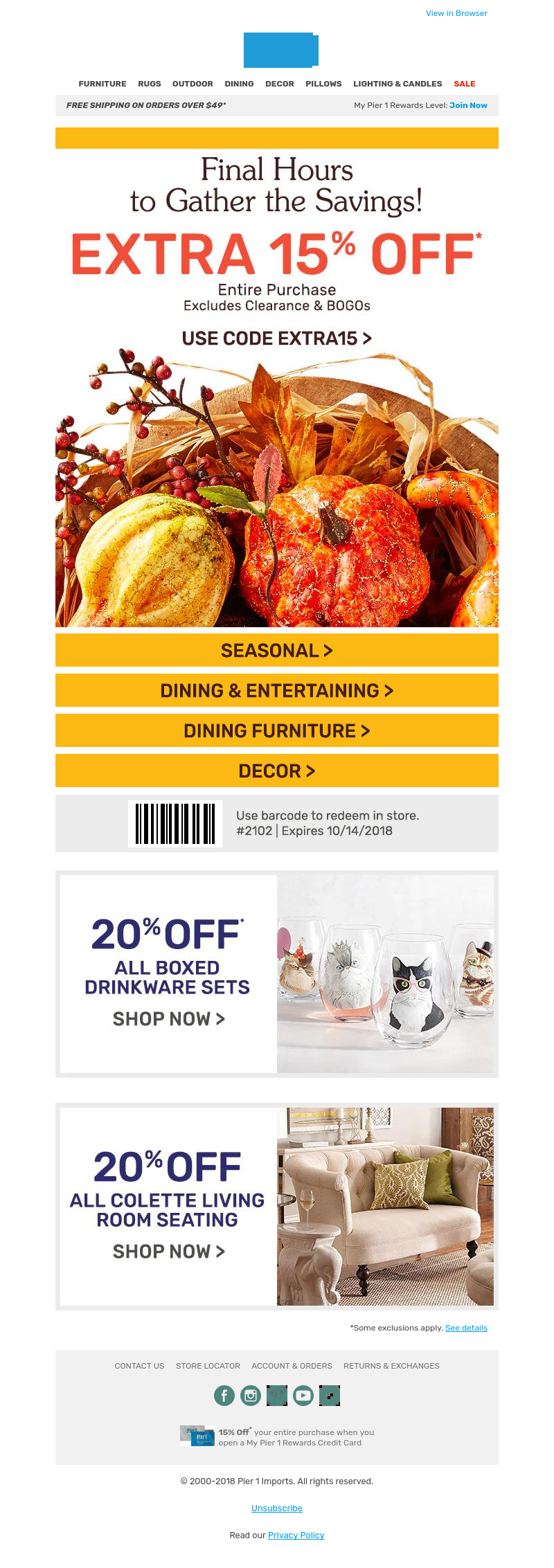The width and height of the screenshot is (554, 1568).
Task: Tap Unsubscribe from emails
Action: click(277, 1508)
